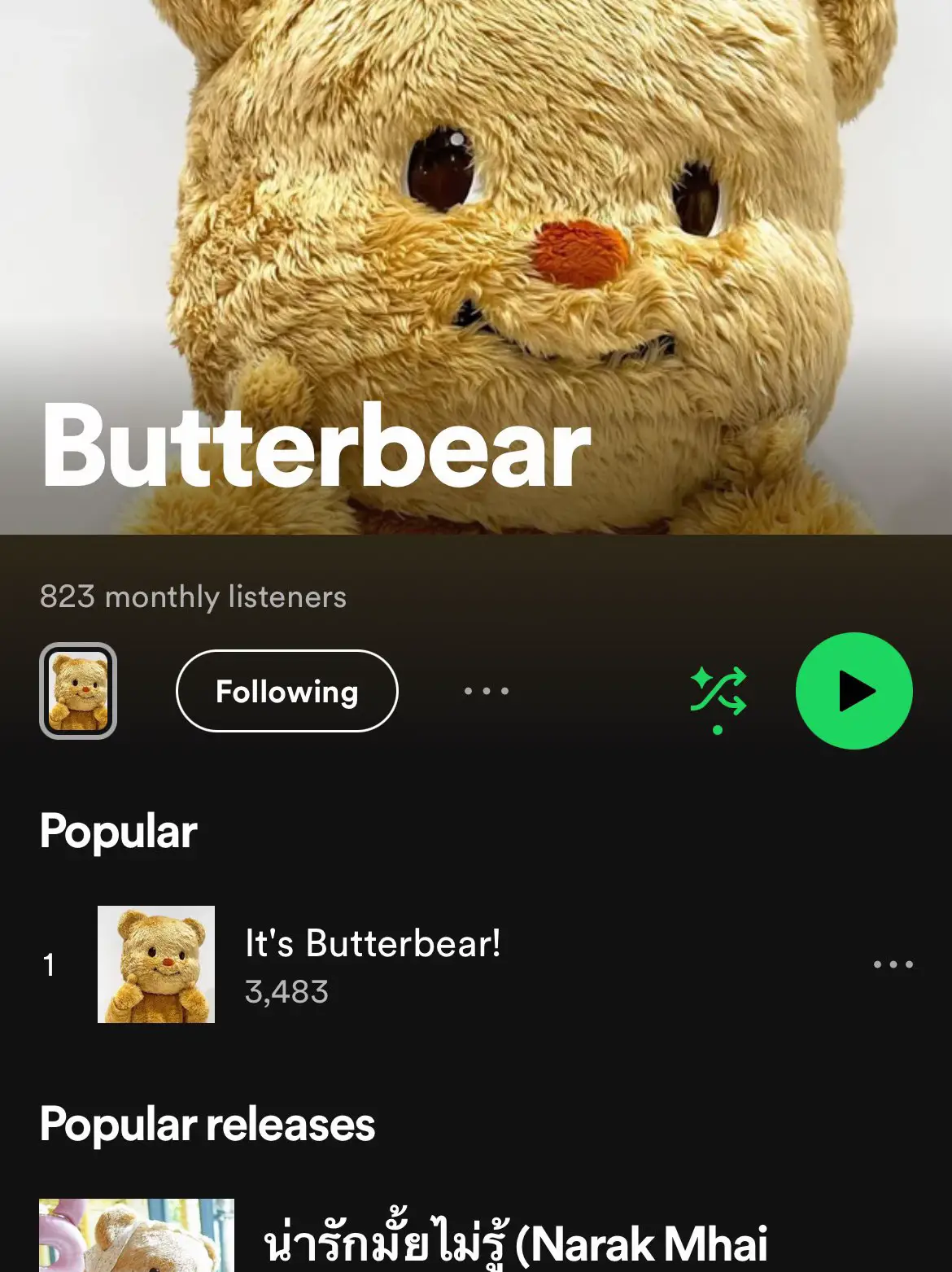Tap play count 3,483 on the track
This screenshot has width=952, height=1272.
(286, 991)
